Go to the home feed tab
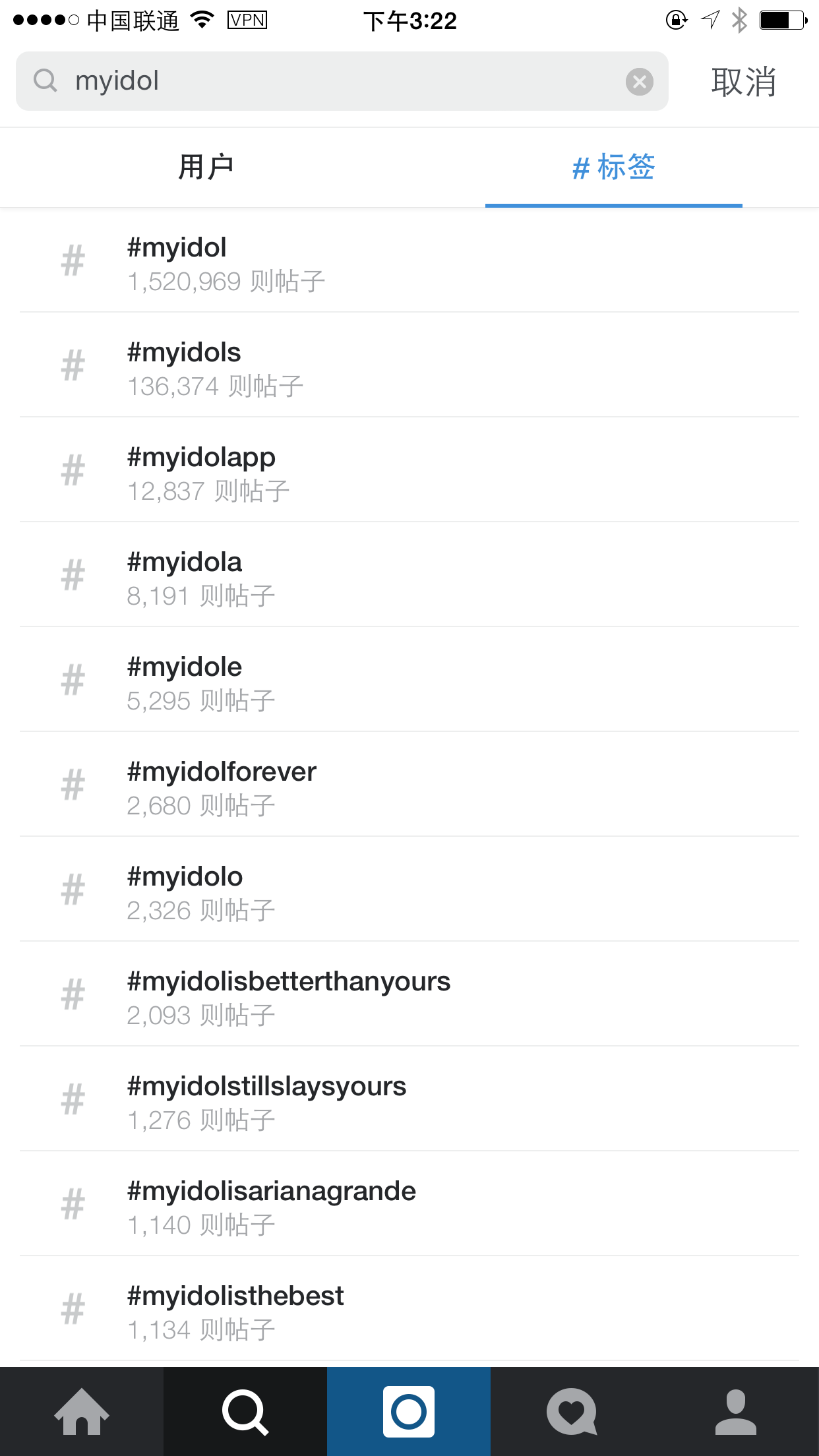Screen dimensions: 819x1456 [x=82, y=1412]
